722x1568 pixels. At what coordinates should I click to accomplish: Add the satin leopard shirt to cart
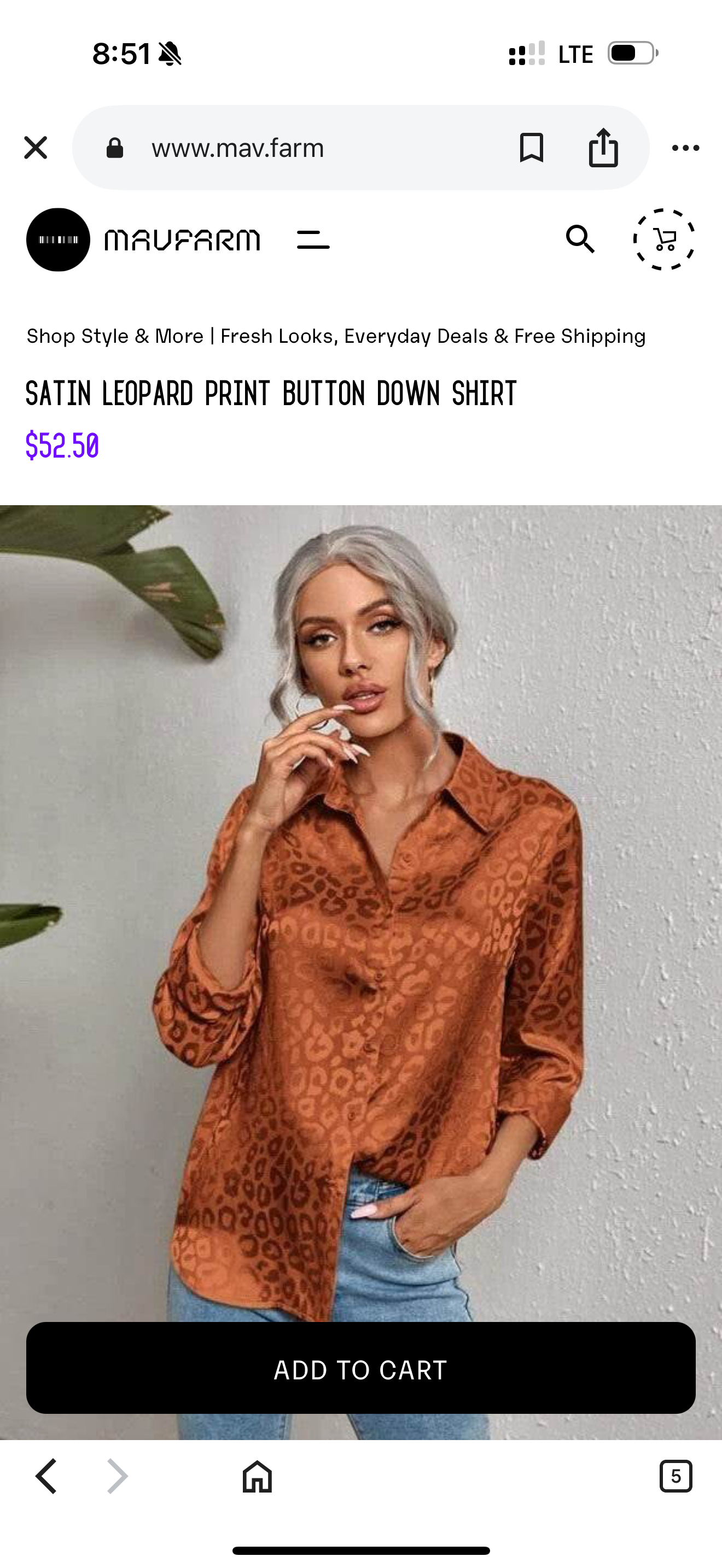pyautogui.click(x=360, y=1368)
